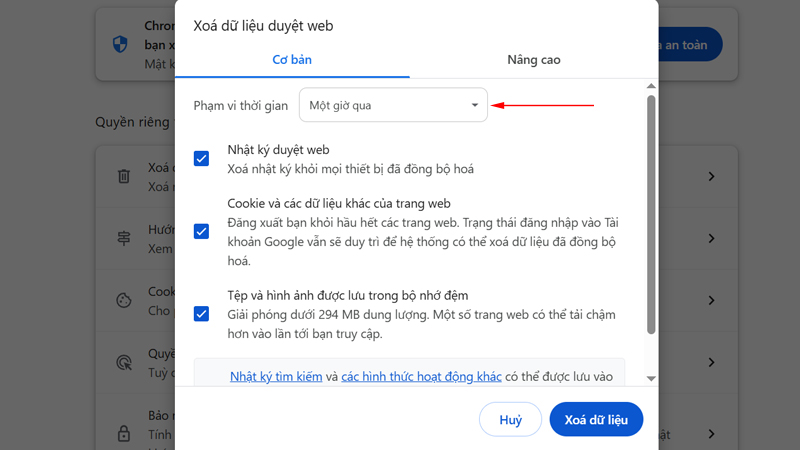The height and width of the screenshot is (450, 800).
Task: Uncheck Cookie và các dữ liệu khác checkbox
Action: (x=202, y=232)
